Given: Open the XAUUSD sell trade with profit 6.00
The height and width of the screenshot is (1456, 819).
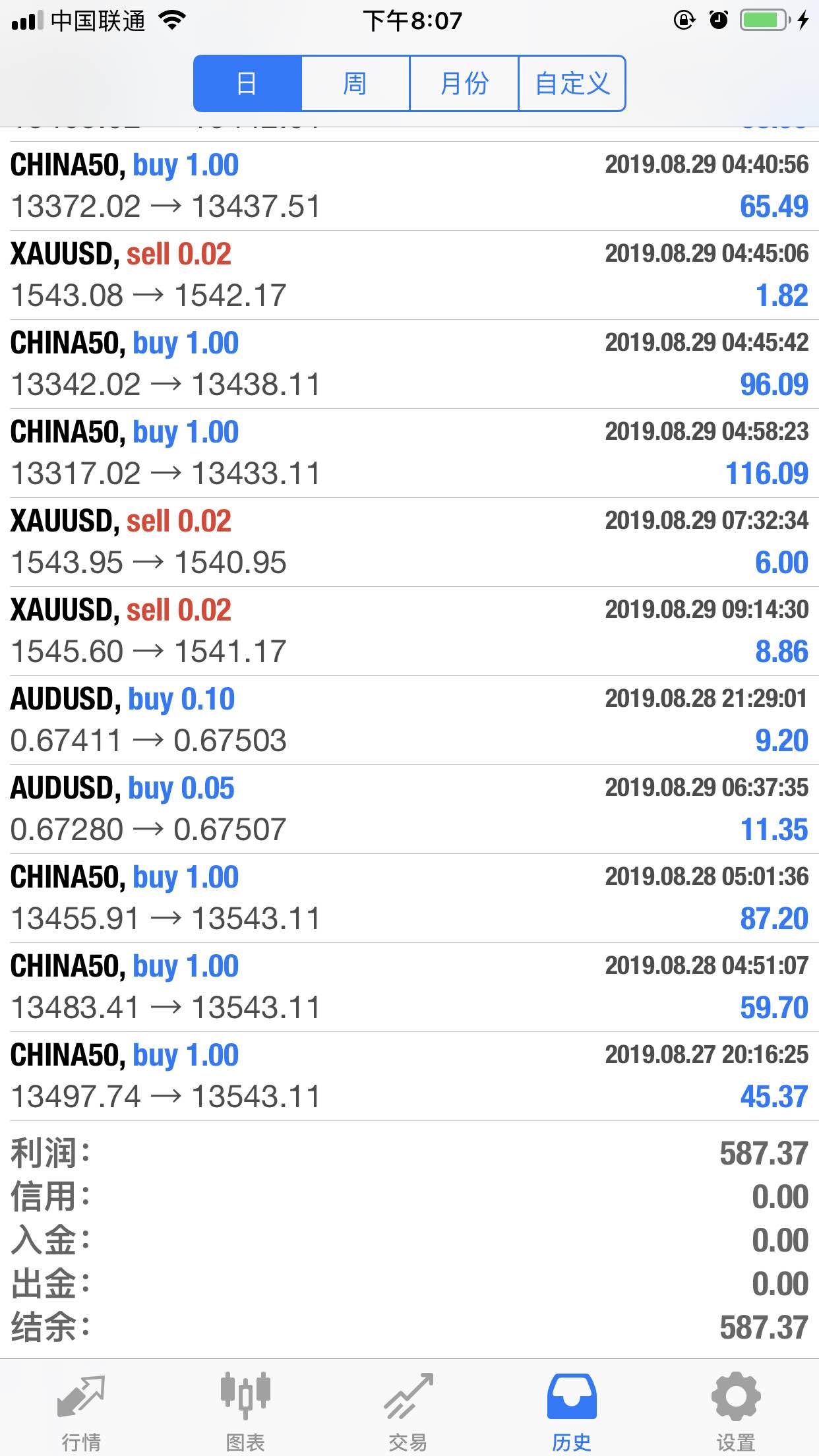Looking at the screenshot, I should click(x=409, y=542).
